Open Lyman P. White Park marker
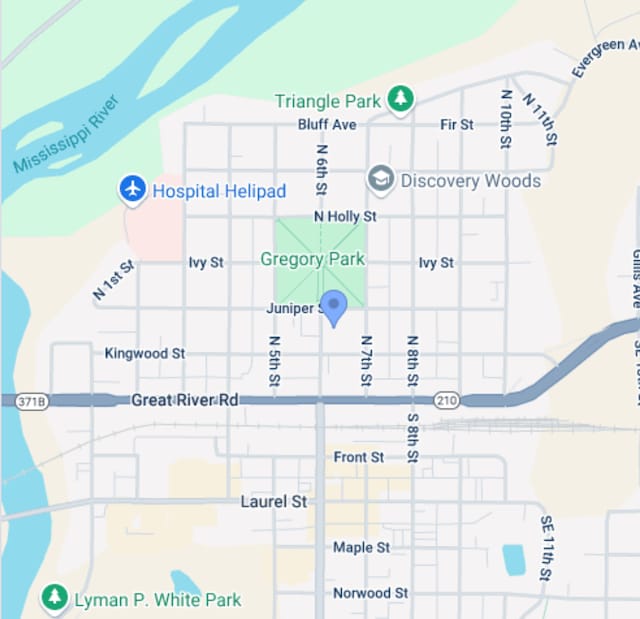Screen dimensions: 640x619 (54, 599)
